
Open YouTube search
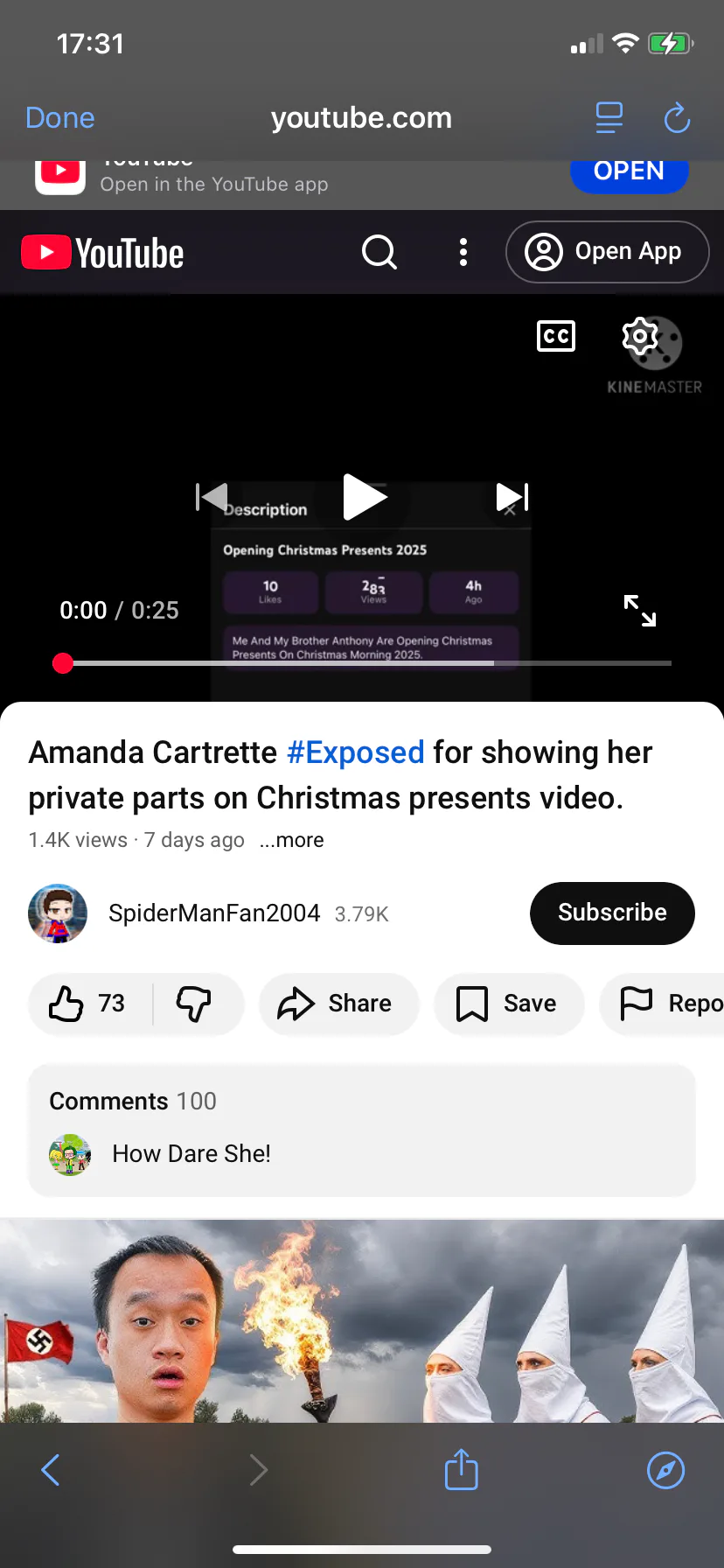[x=379, y=252]
